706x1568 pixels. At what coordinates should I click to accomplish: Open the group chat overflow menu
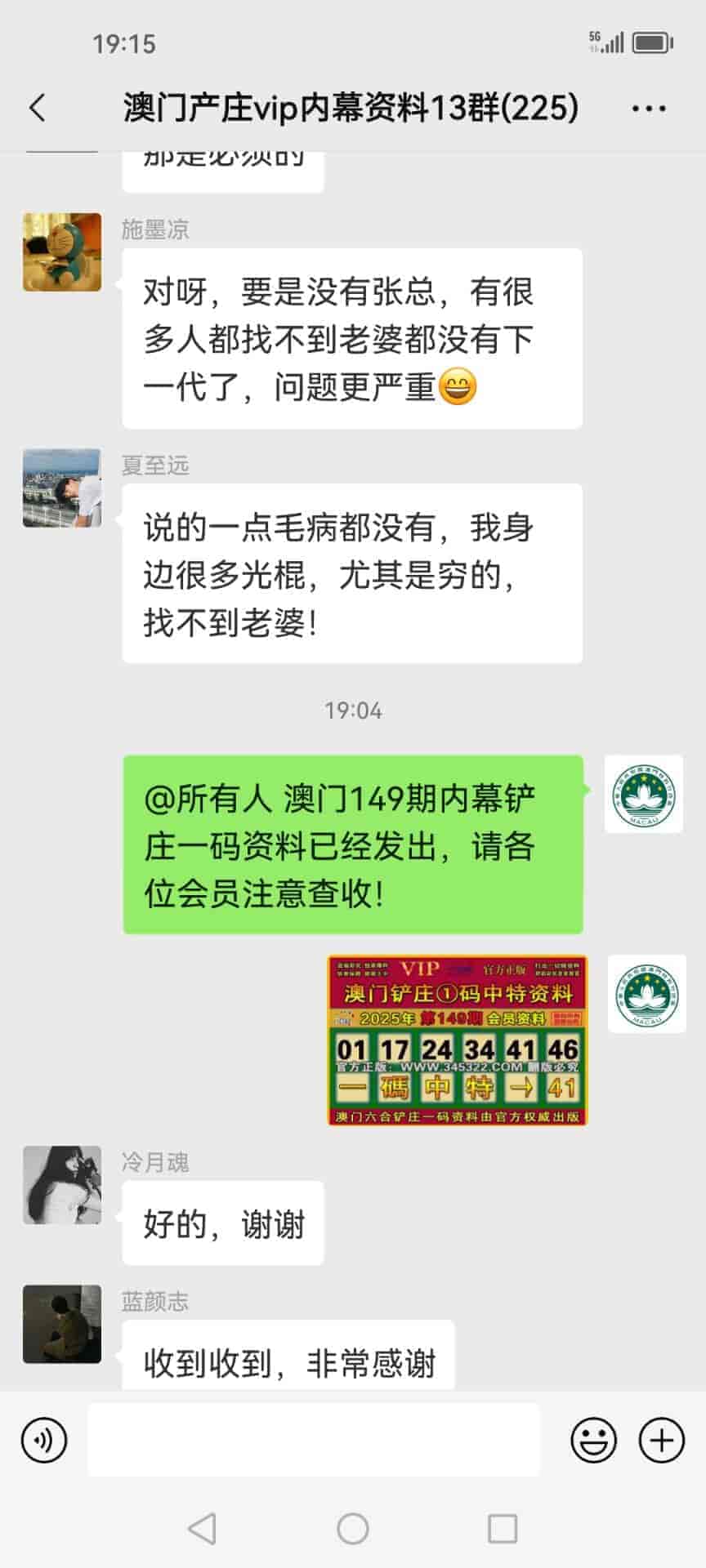coord(649,109)
